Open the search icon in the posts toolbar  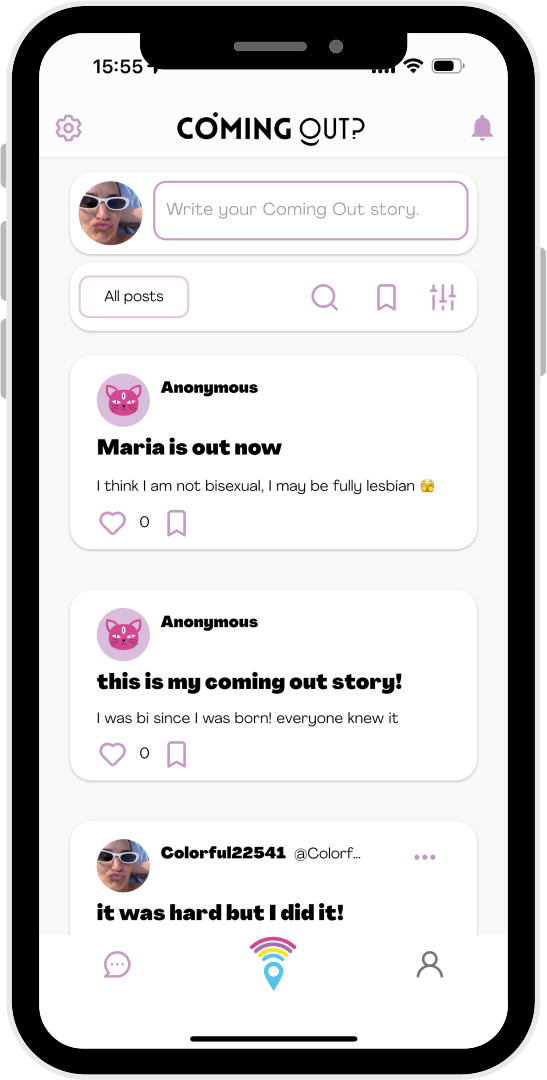click(x=324, y=298)
